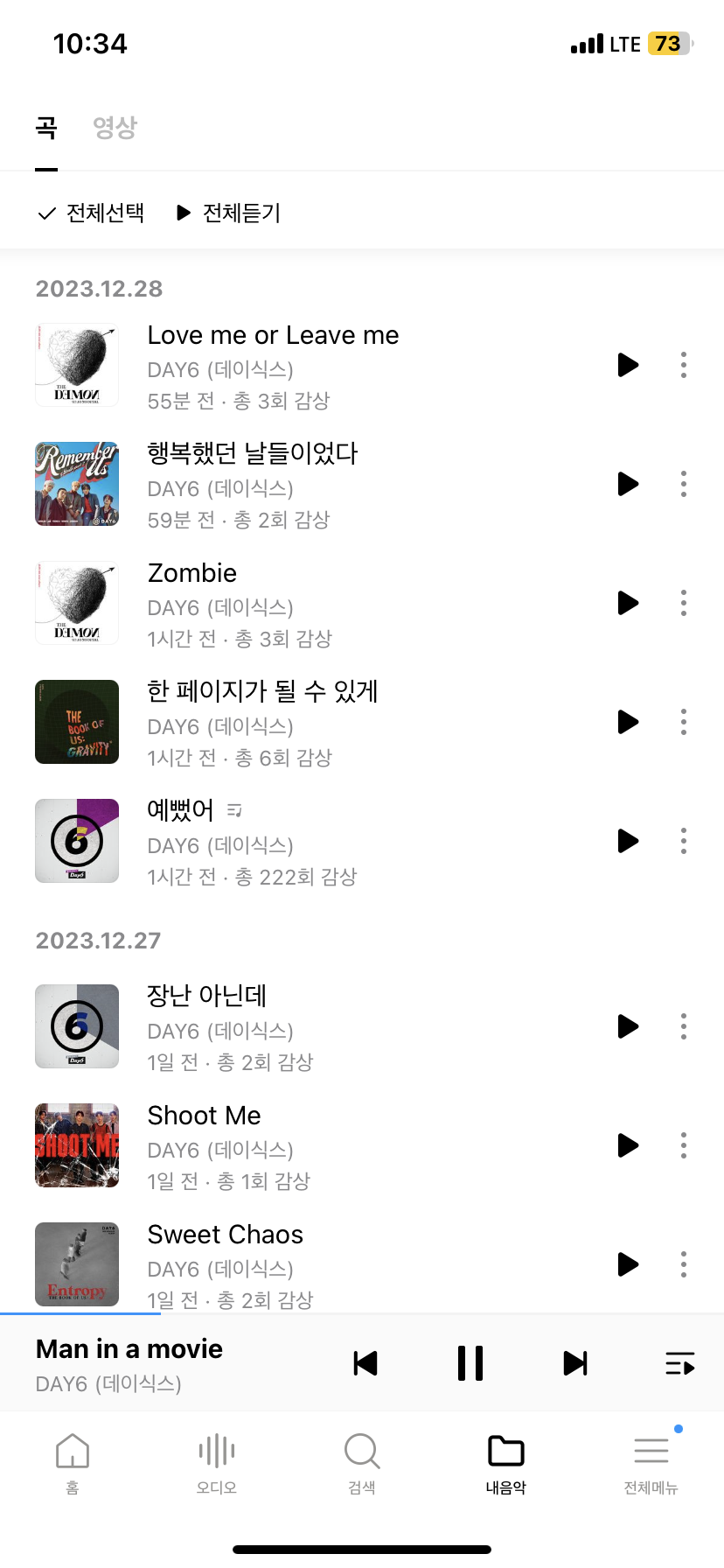Skip to the next track
Image resolution: width=724 pixels, height=1568 pixels.
[575, 1363]
